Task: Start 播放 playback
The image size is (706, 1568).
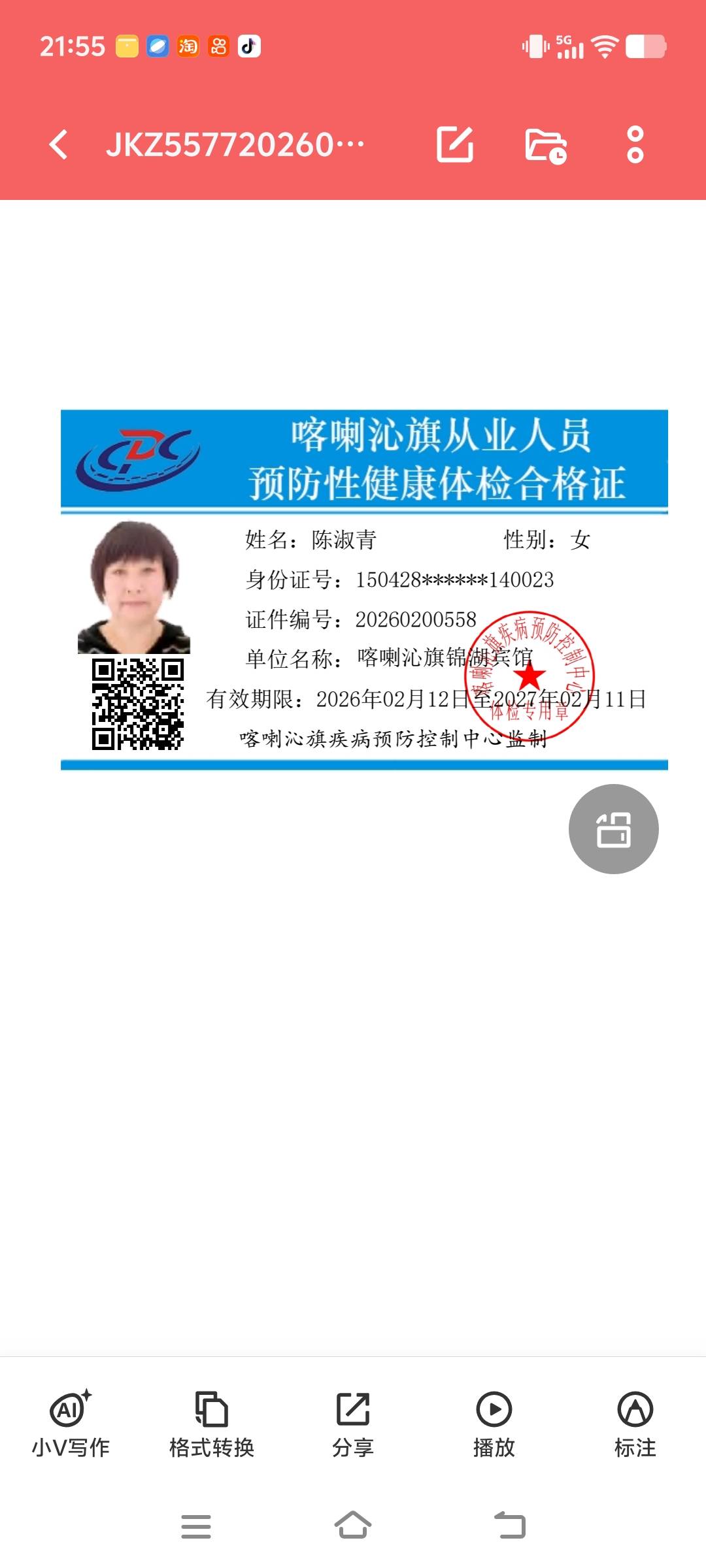Action: tap(494, 1424)
